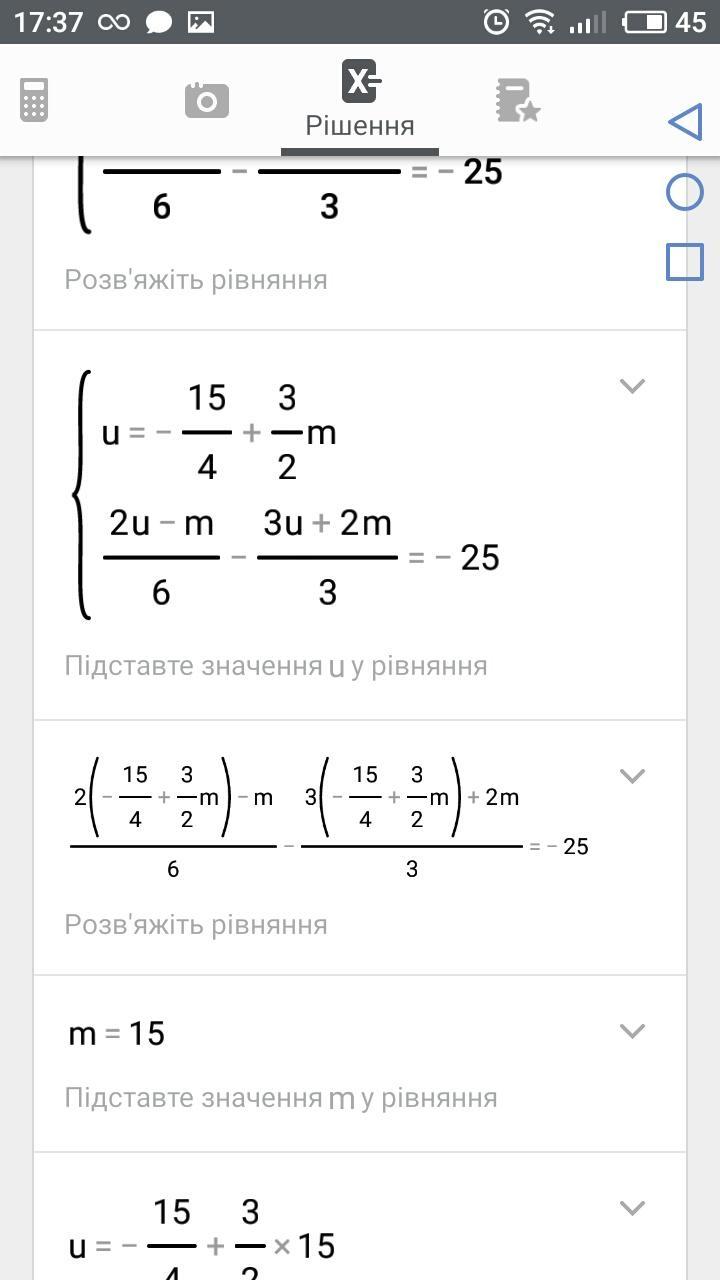720x1280 pixels.
Task: Tap the system back triangle
Action: coord(685,122)
